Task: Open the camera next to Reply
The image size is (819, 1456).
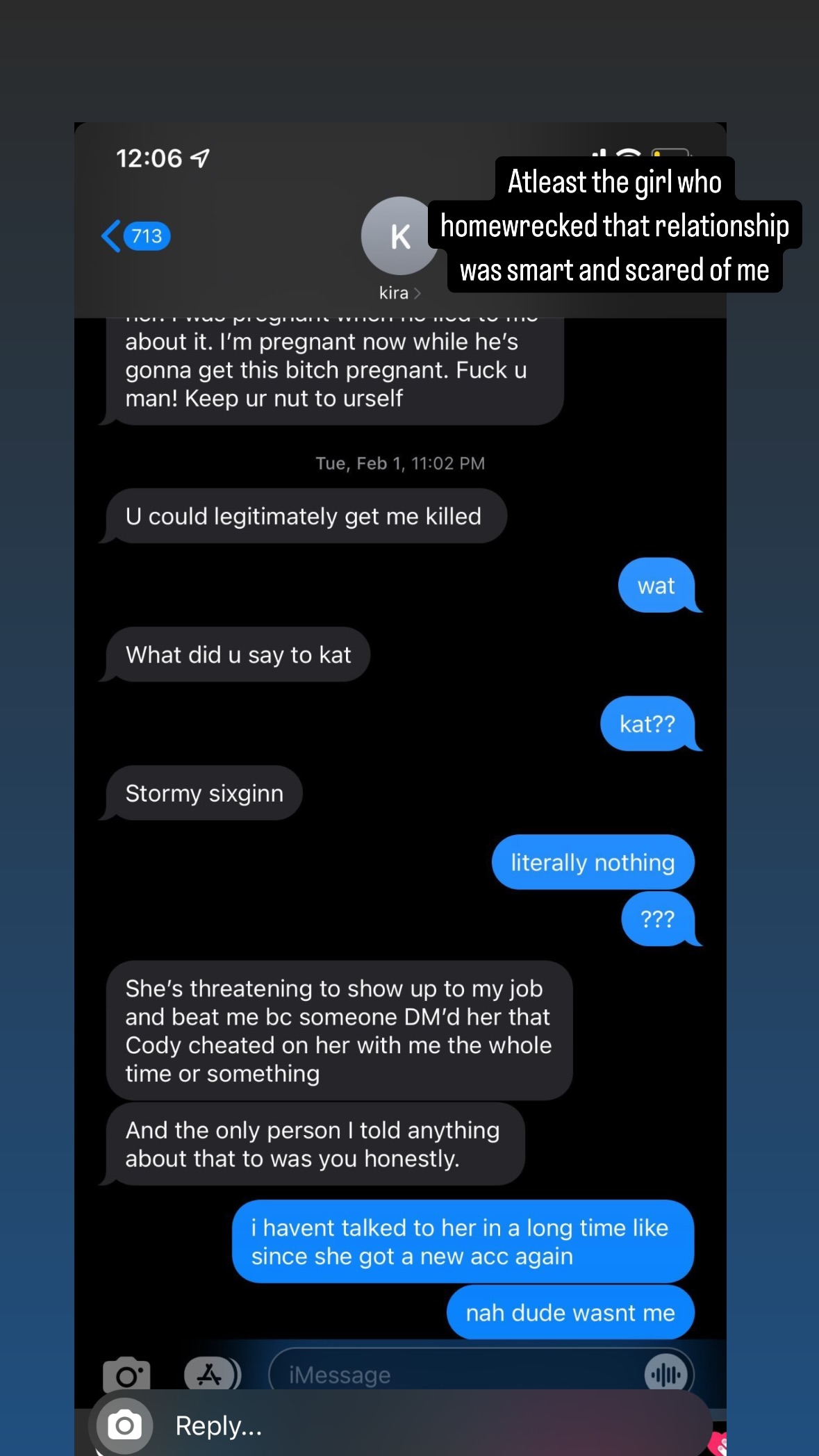Action: 124,1425
